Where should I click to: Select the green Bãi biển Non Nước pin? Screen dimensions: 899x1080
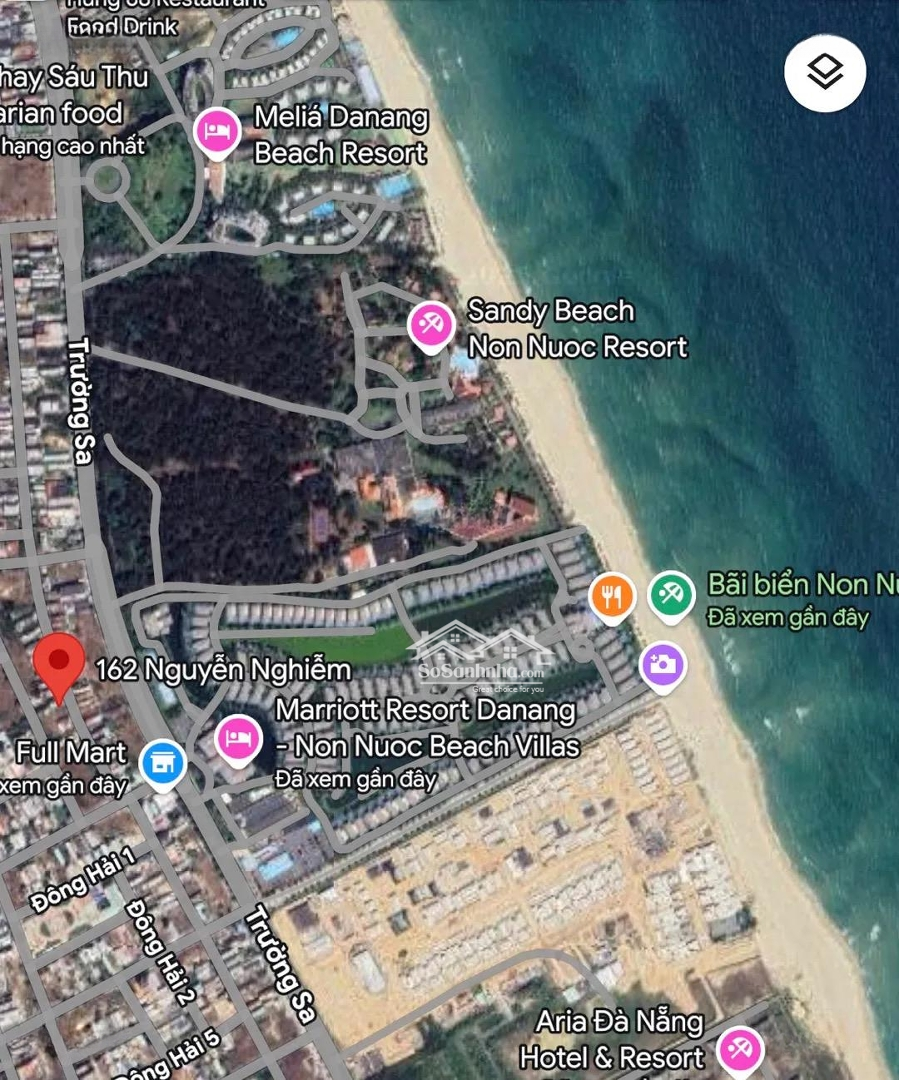[x=672, y=595]
